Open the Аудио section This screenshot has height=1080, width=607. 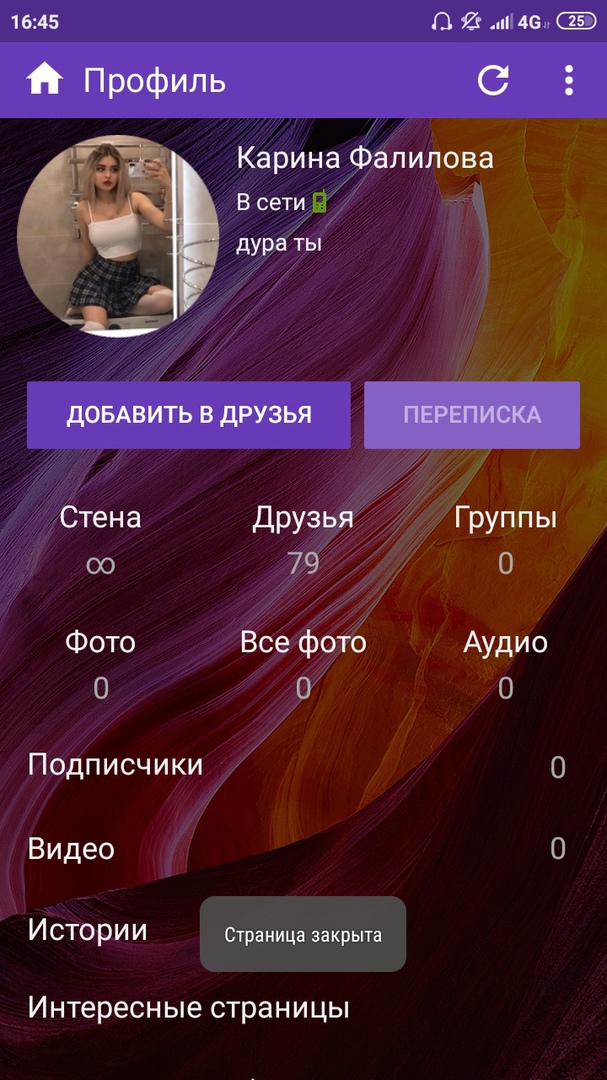point(505,664)
